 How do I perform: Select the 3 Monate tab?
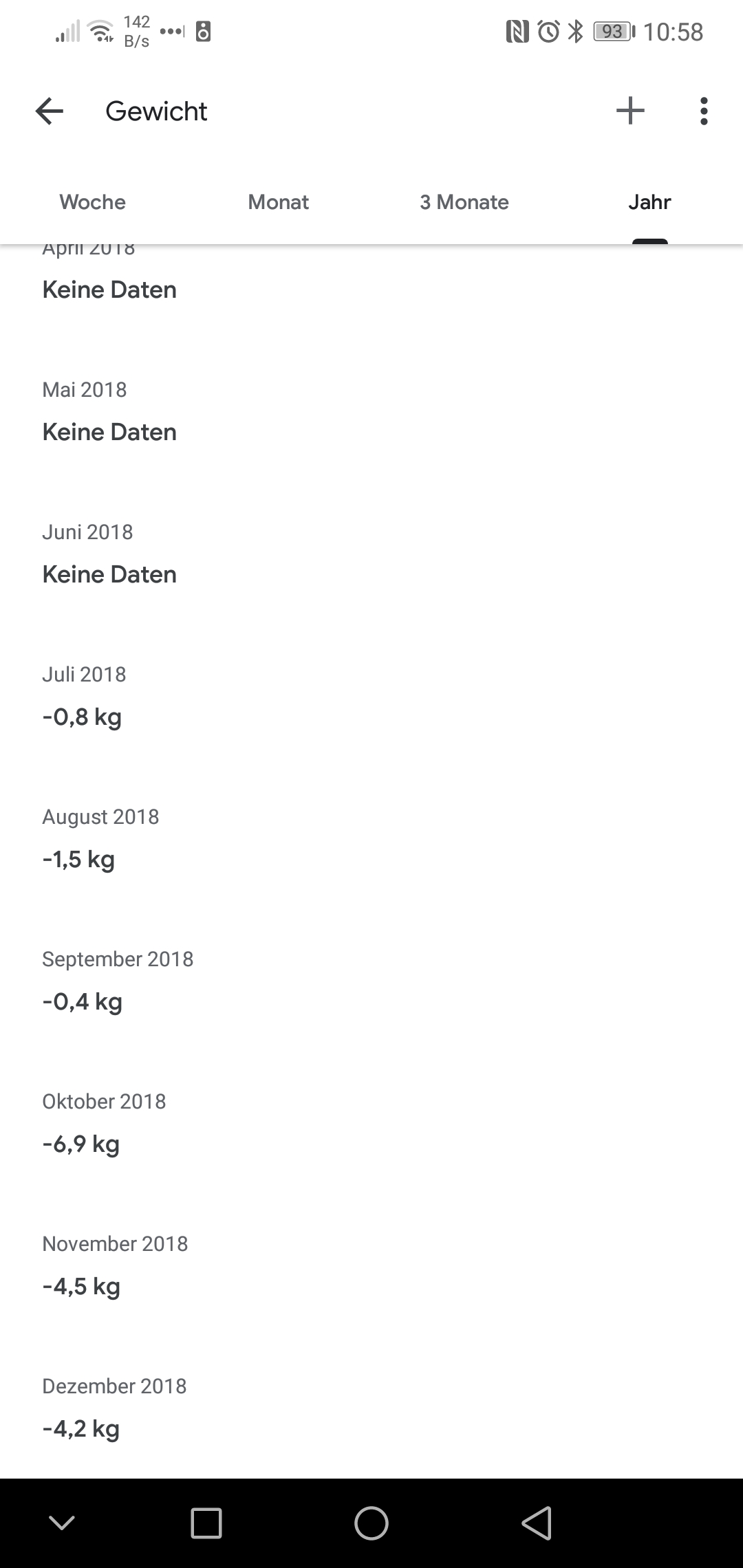464,202
